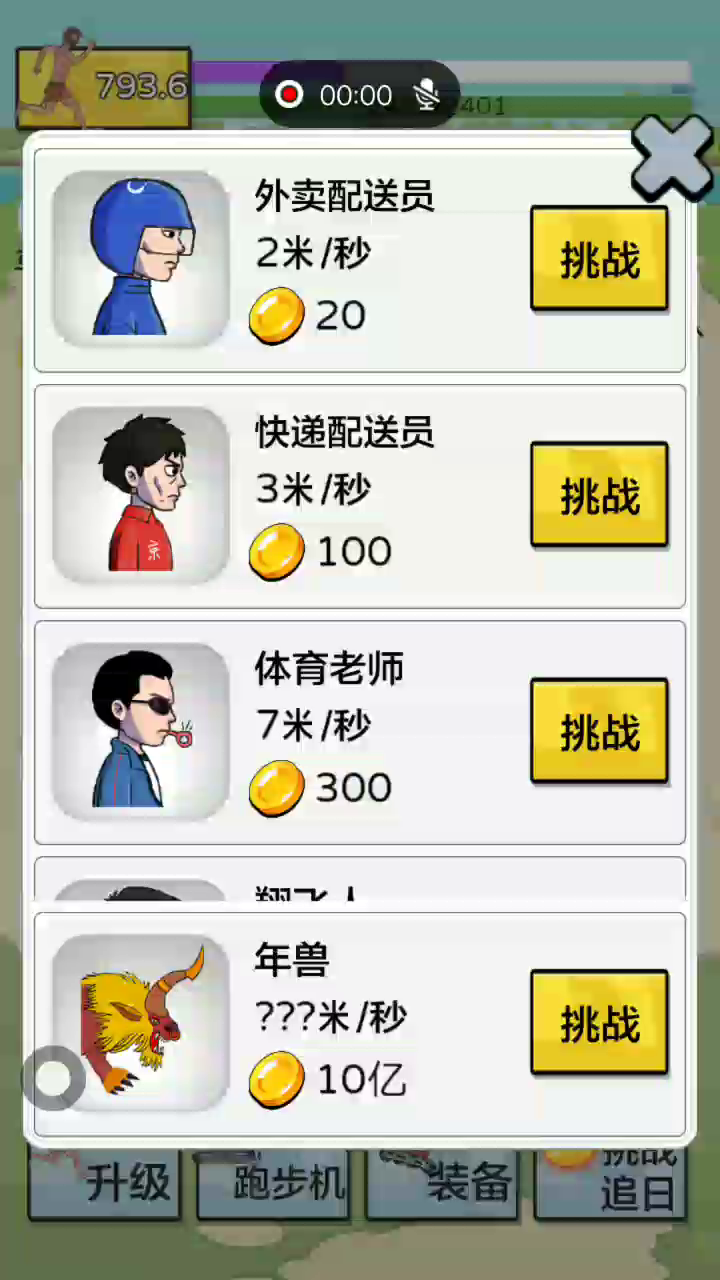Stop the screen recording
The height and width of the screenshot is (1280, 720).
[x=290, y=95]
